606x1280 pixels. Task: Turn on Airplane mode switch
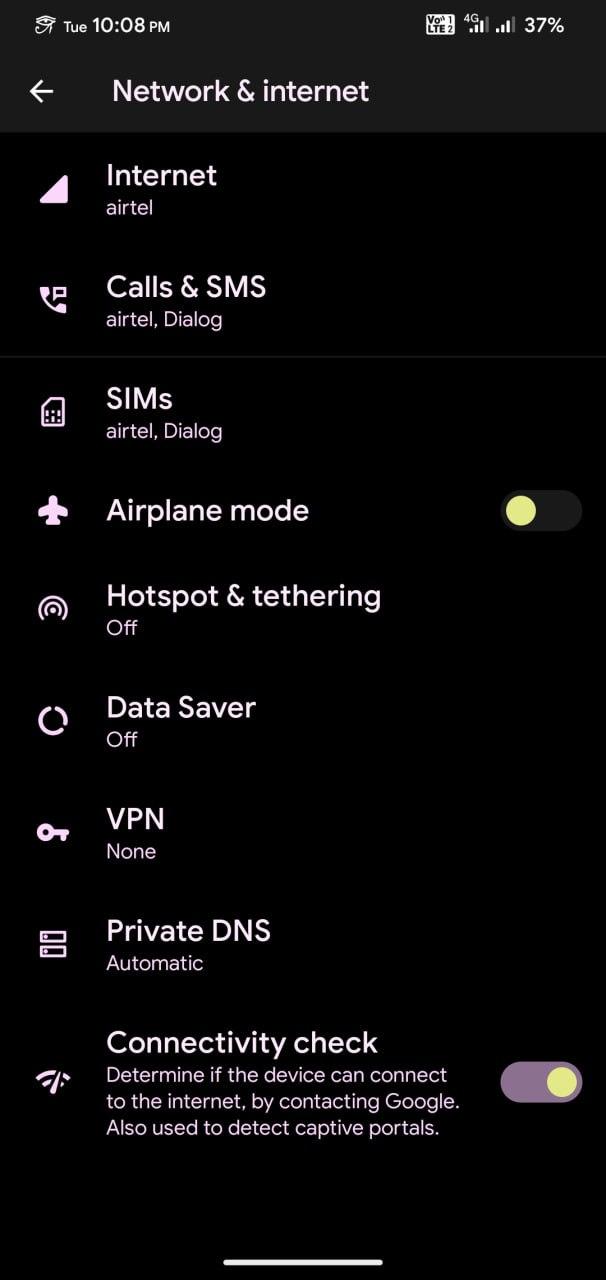pos(540,511)
